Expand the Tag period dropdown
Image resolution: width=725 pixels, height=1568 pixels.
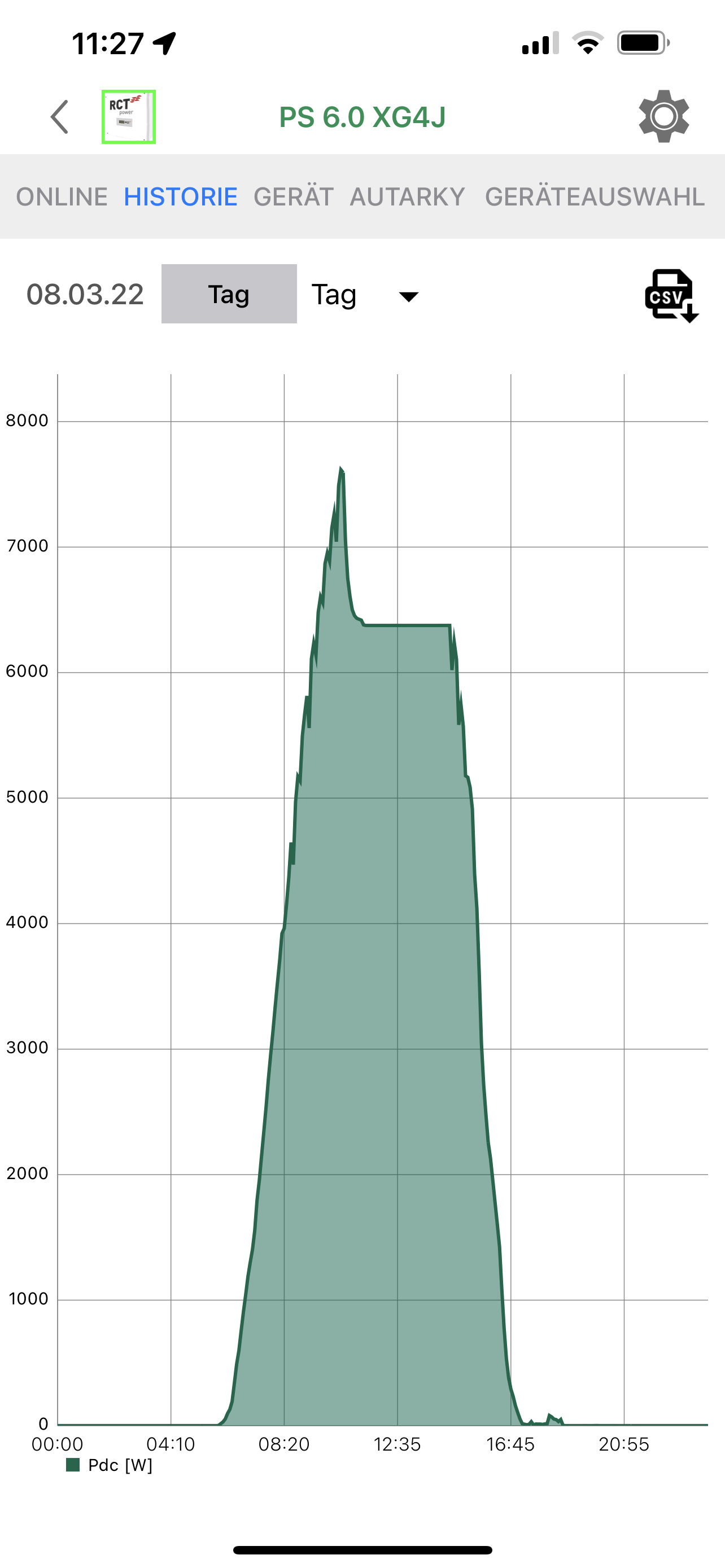[x=365, y=295]
